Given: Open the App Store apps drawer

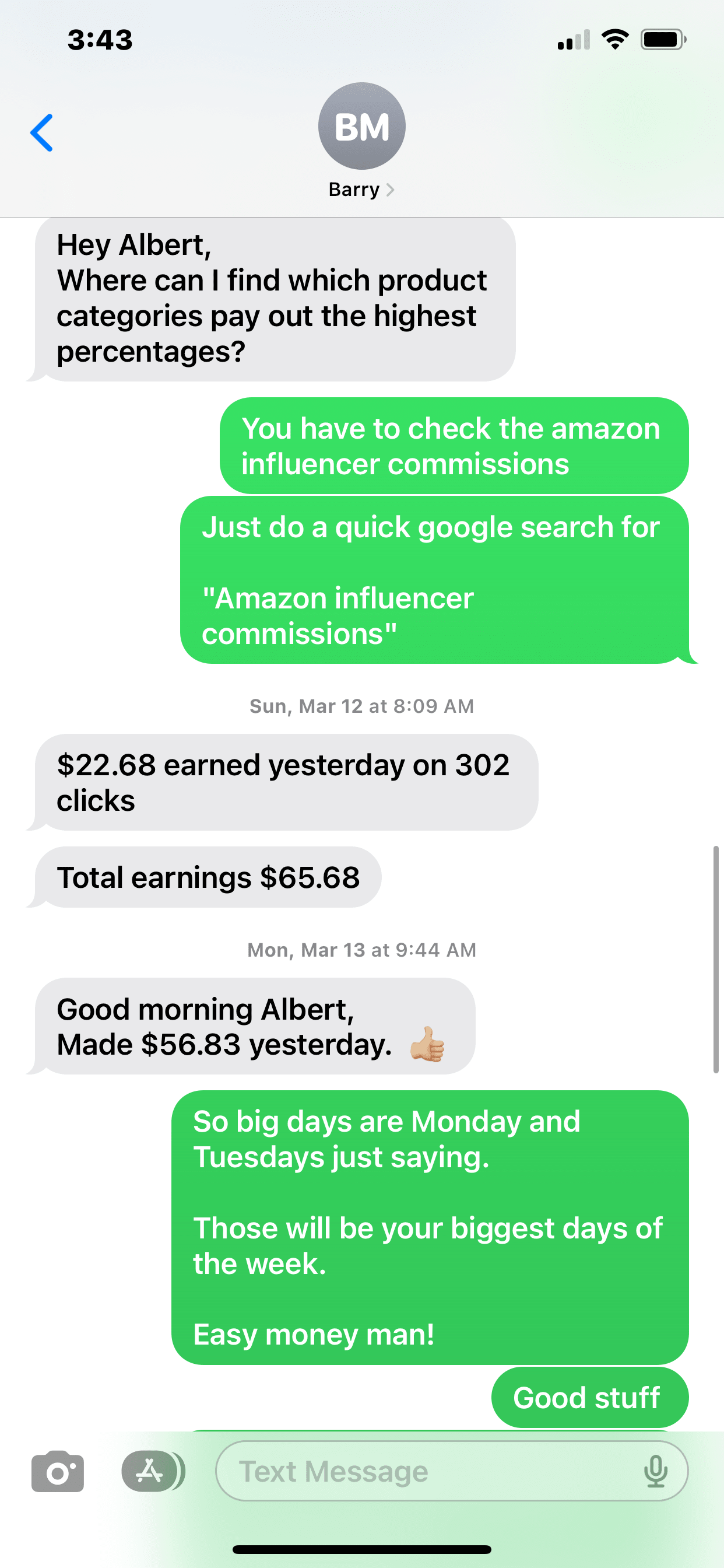Looking at the screenshot, I should coord(150,1471).
